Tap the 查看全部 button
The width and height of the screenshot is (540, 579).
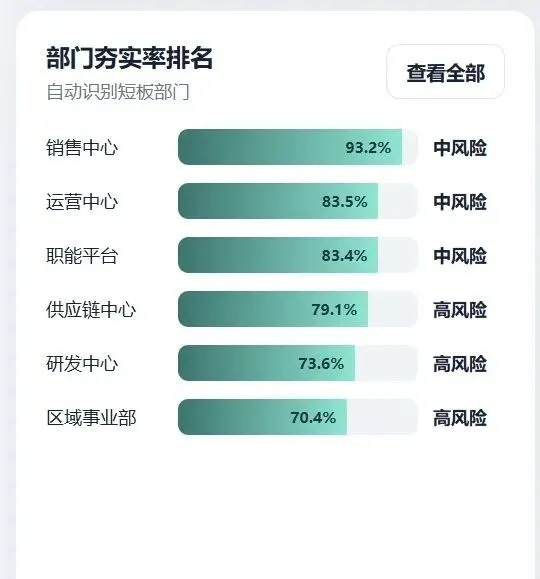tap(445, 72)
